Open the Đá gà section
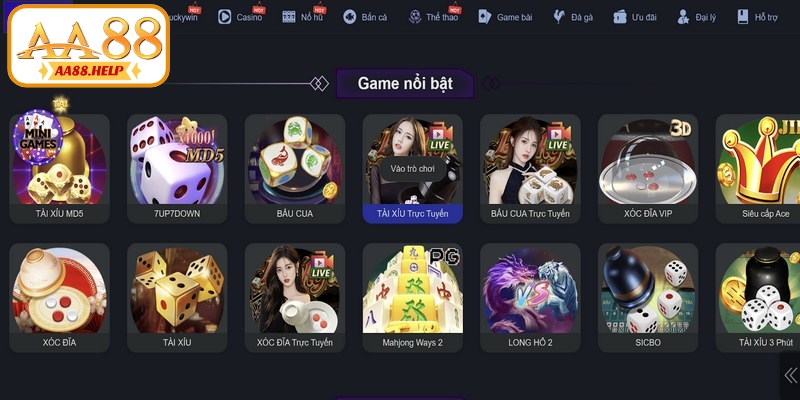Screen dimensions: 800x400 tap(573, 17)
